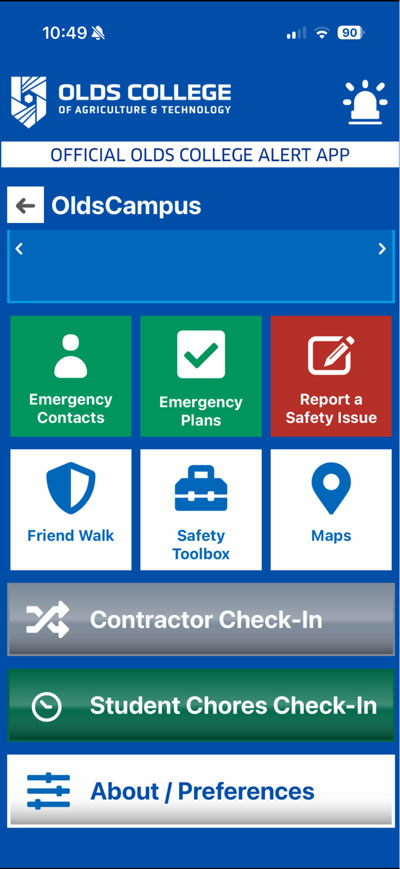The width and height of the screenshot is (400, 869).
Task: View campus Maps
Action: (331, 509)
